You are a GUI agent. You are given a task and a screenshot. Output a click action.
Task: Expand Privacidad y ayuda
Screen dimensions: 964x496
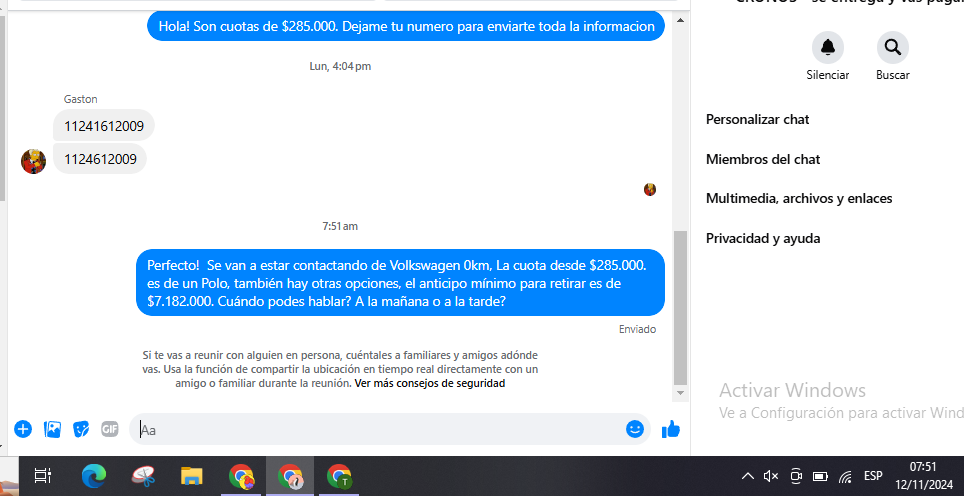[762, 238]
